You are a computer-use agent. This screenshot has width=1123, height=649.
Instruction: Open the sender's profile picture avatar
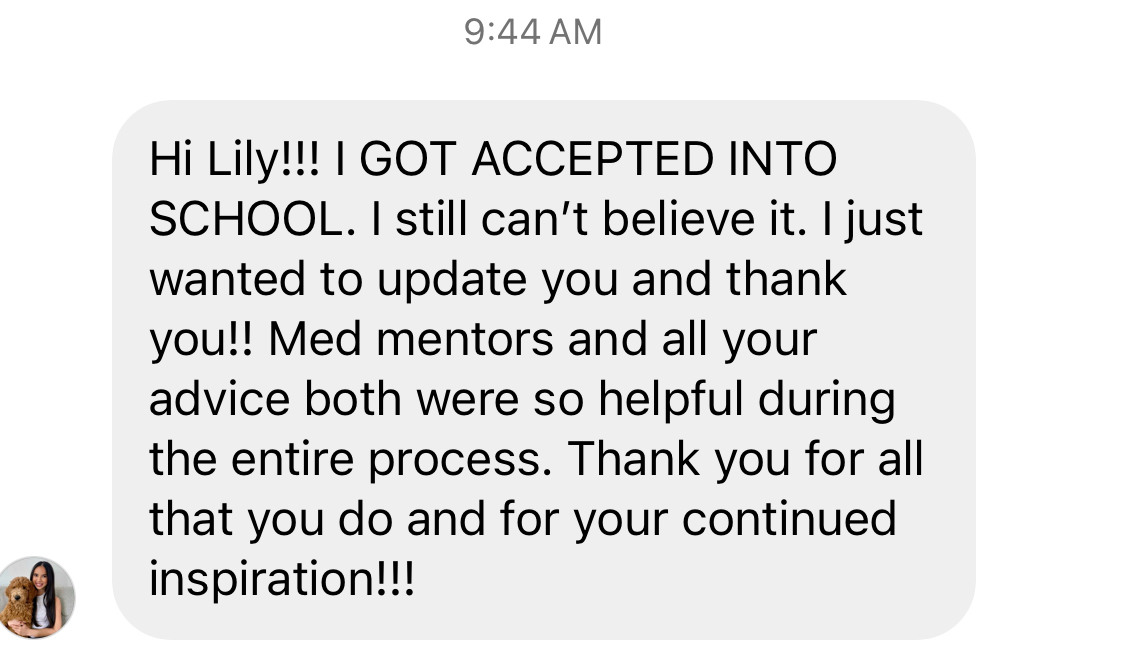36,598
